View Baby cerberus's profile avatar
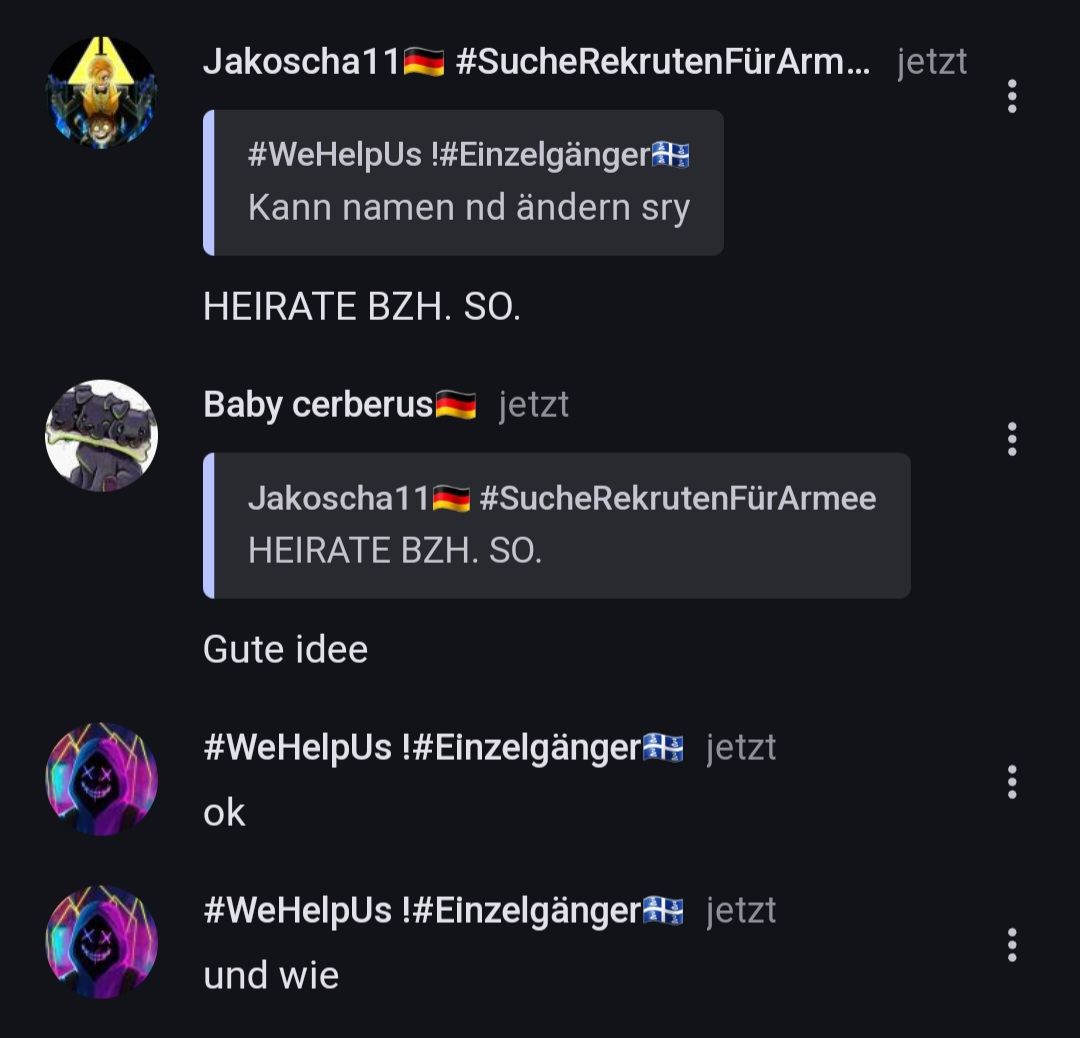The image size is (1080, 1038). click(x=101, y=435)
